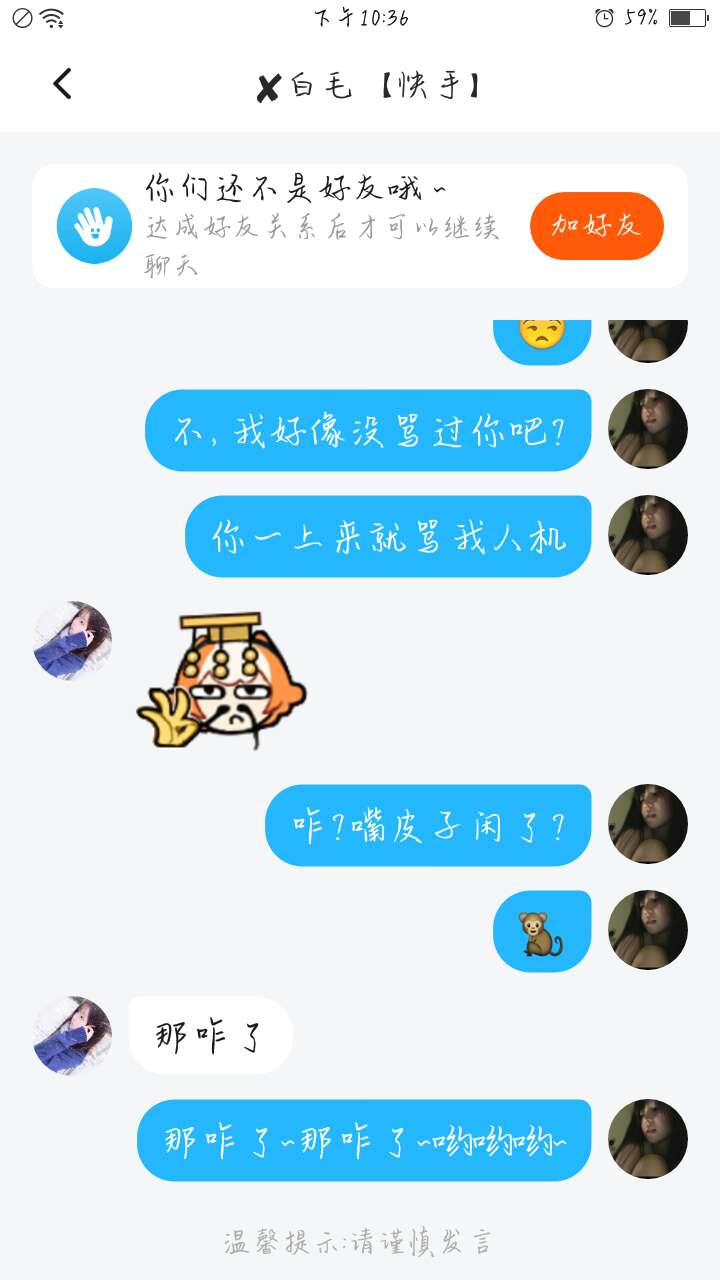This screenshot has width=720, height=1280.
Task: Open 白毛's avatar beside the 那咋了 message
Action: coord(72,1035)
